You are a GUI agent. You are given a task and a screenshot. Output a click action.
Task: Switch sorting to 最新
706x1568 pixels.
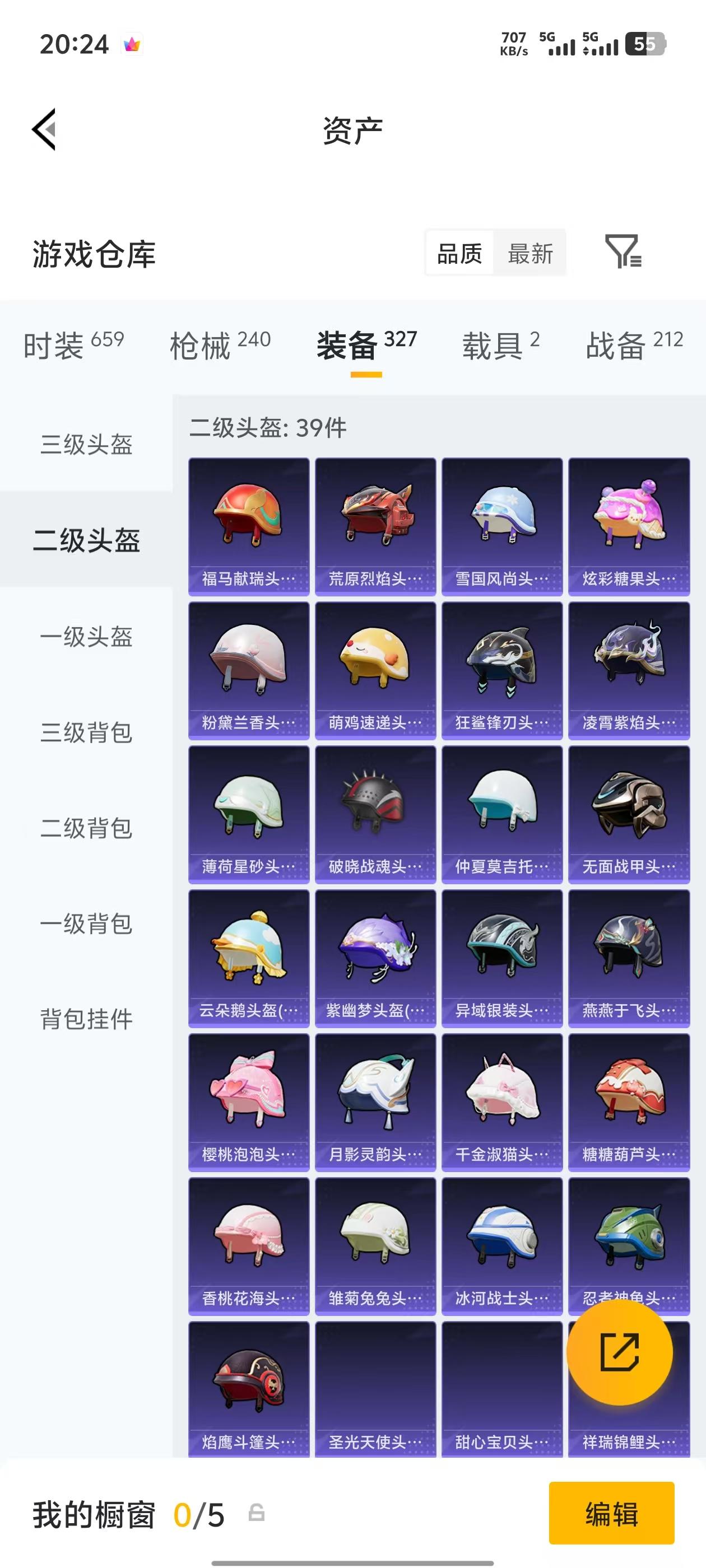pyautogui.click(x=530, y=253)
